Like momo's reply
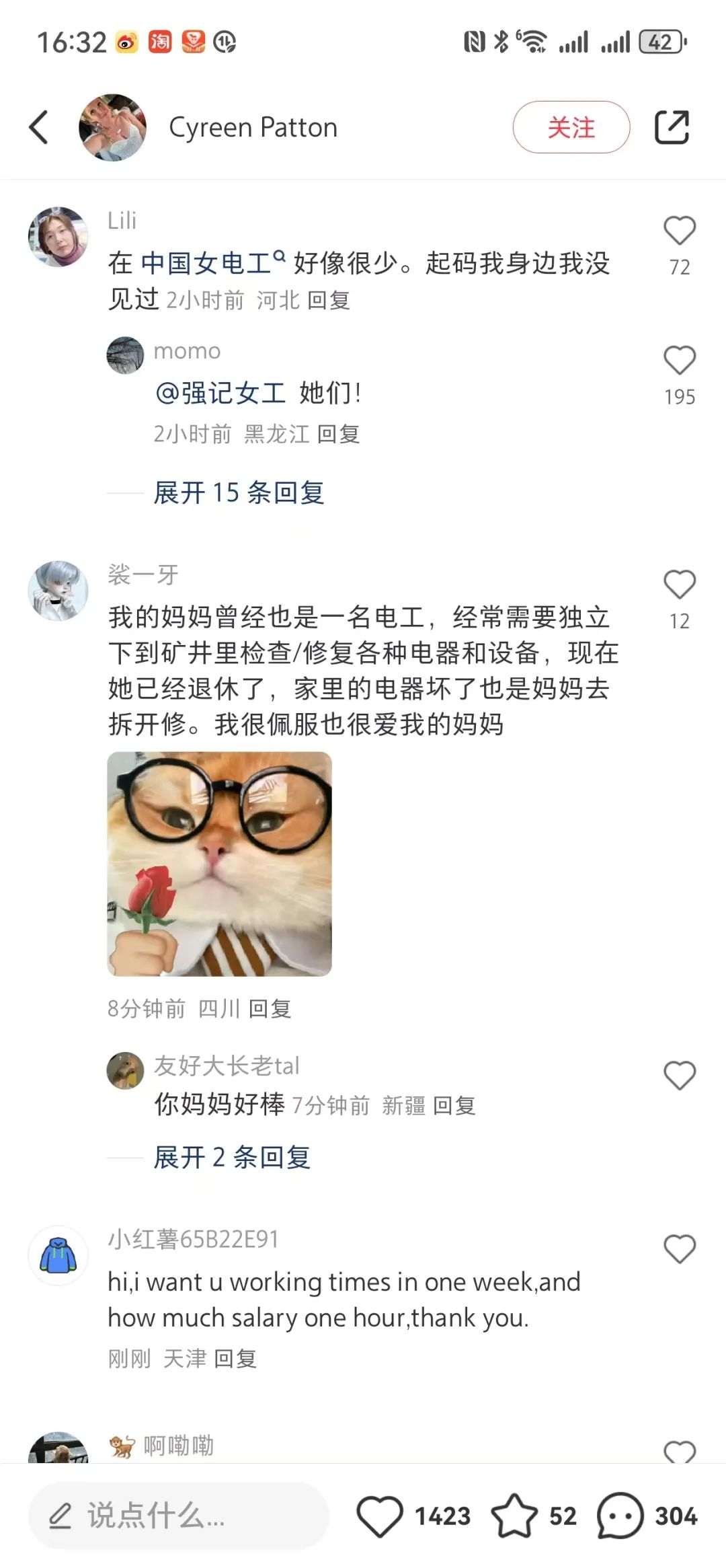Image resolution: width=726 pixels, height=1568 pixels. click(680, 360)
